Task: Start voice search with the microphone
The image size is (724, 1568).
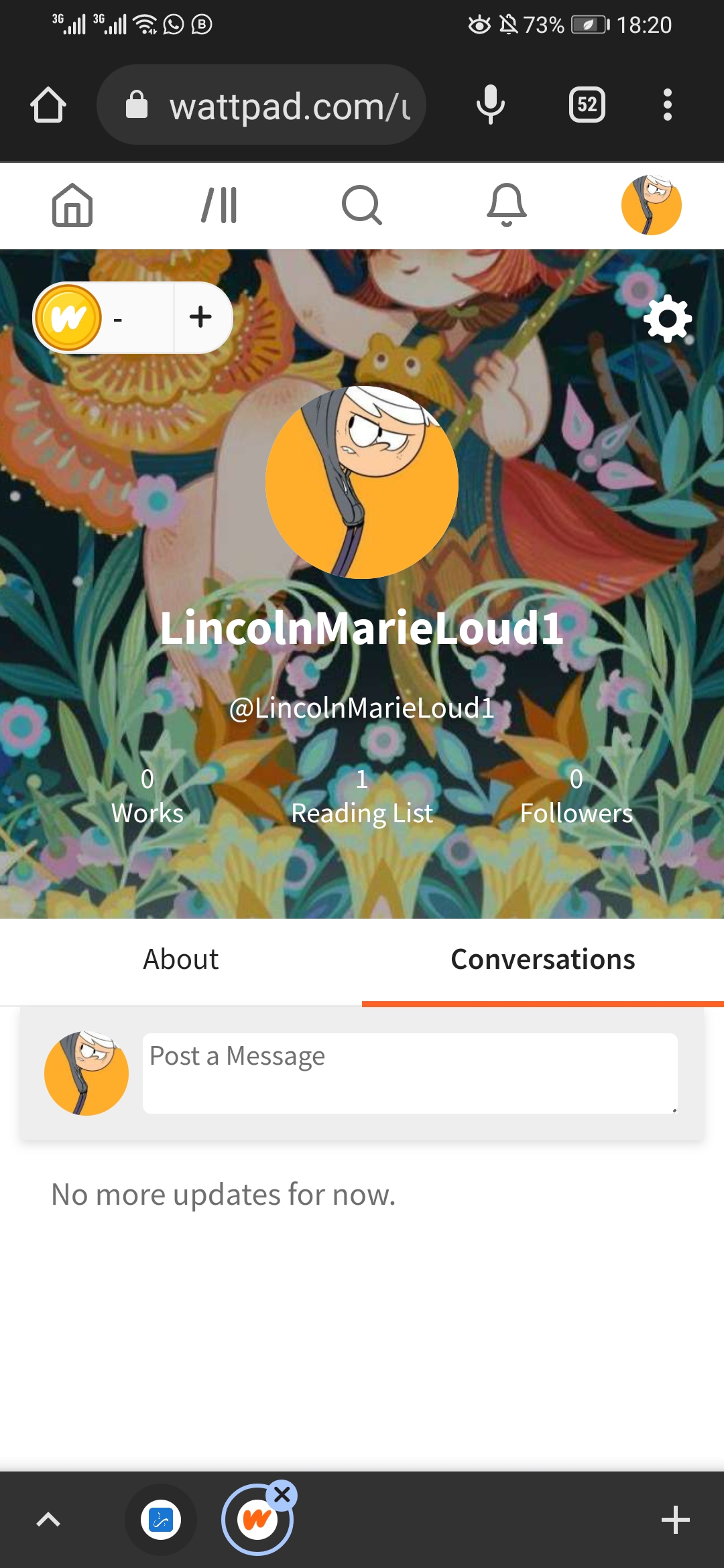Action: [490, 105]
